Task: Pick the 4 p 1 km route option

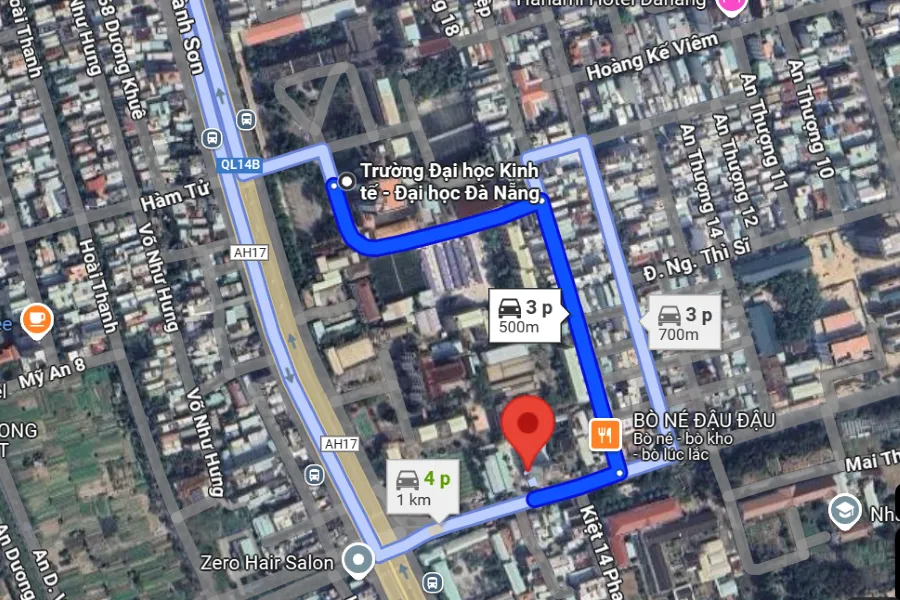Action: (x=422, y=487)
